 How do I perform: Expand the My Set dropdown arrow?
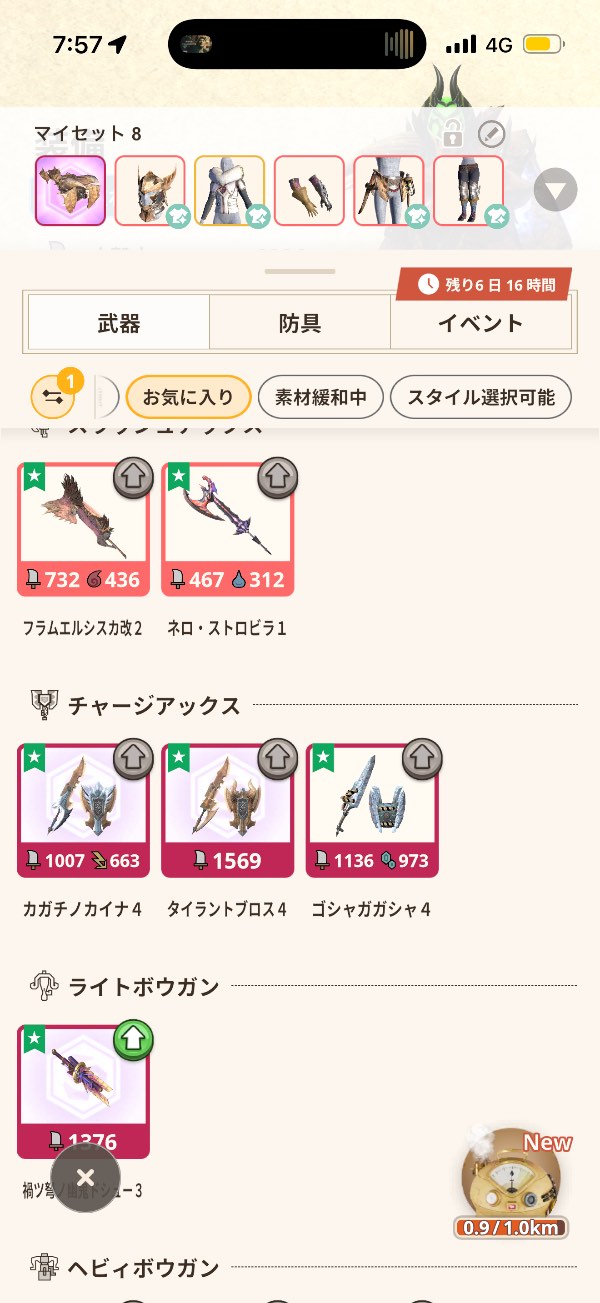[555, 190]
